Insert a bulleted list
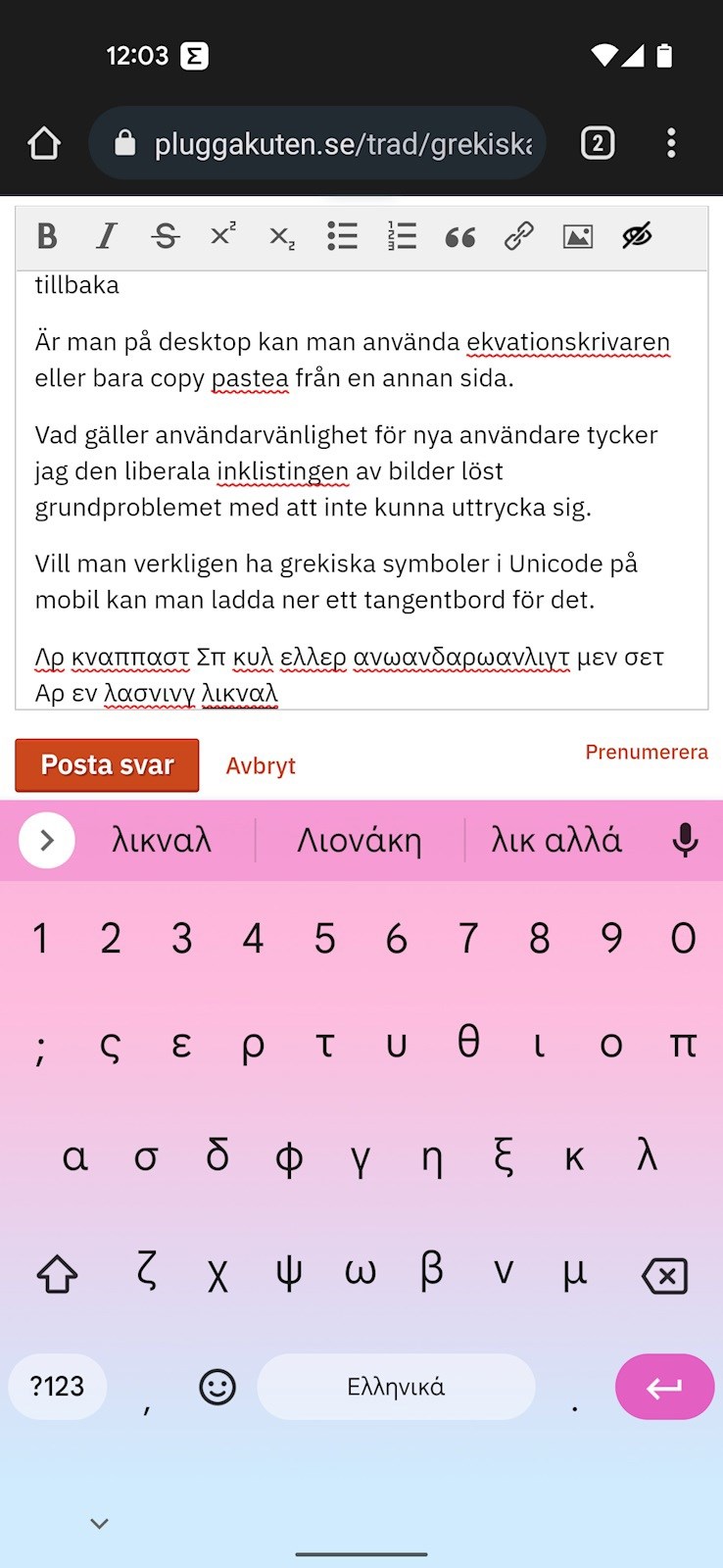This screenshot has height=1568, width=723. point(342,236)
